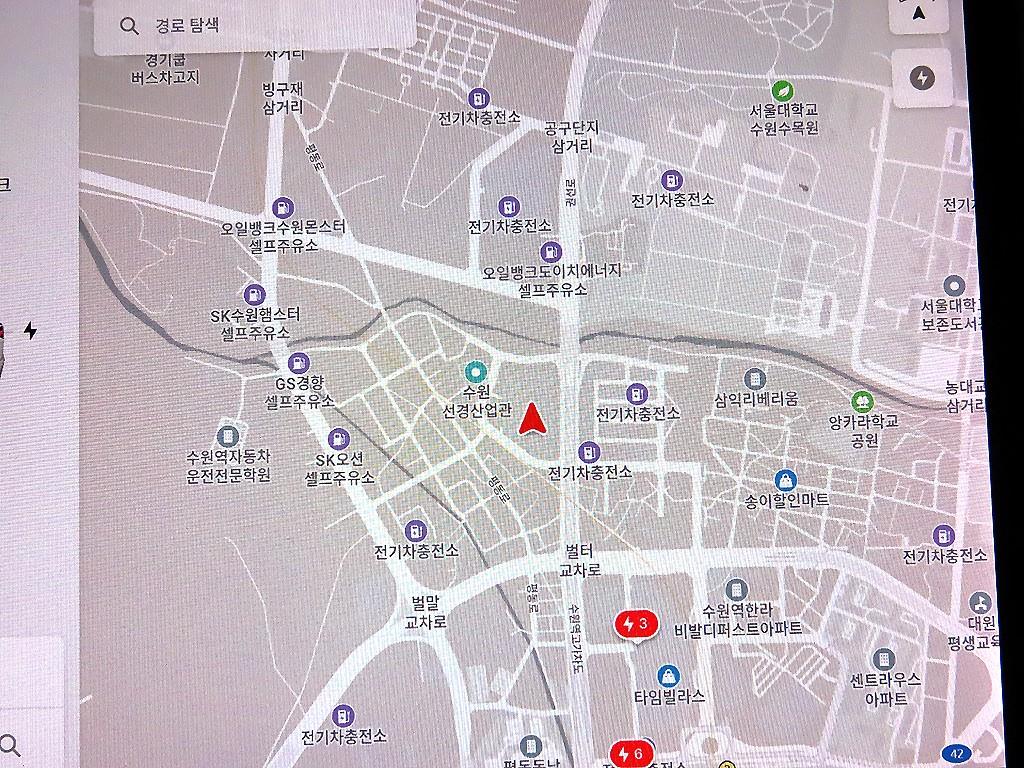Tap the SK수원햄스터 셀프주유소 marker
This screenshot has width=1024, height=768.
pyautogui.click(x=254, y=295)
